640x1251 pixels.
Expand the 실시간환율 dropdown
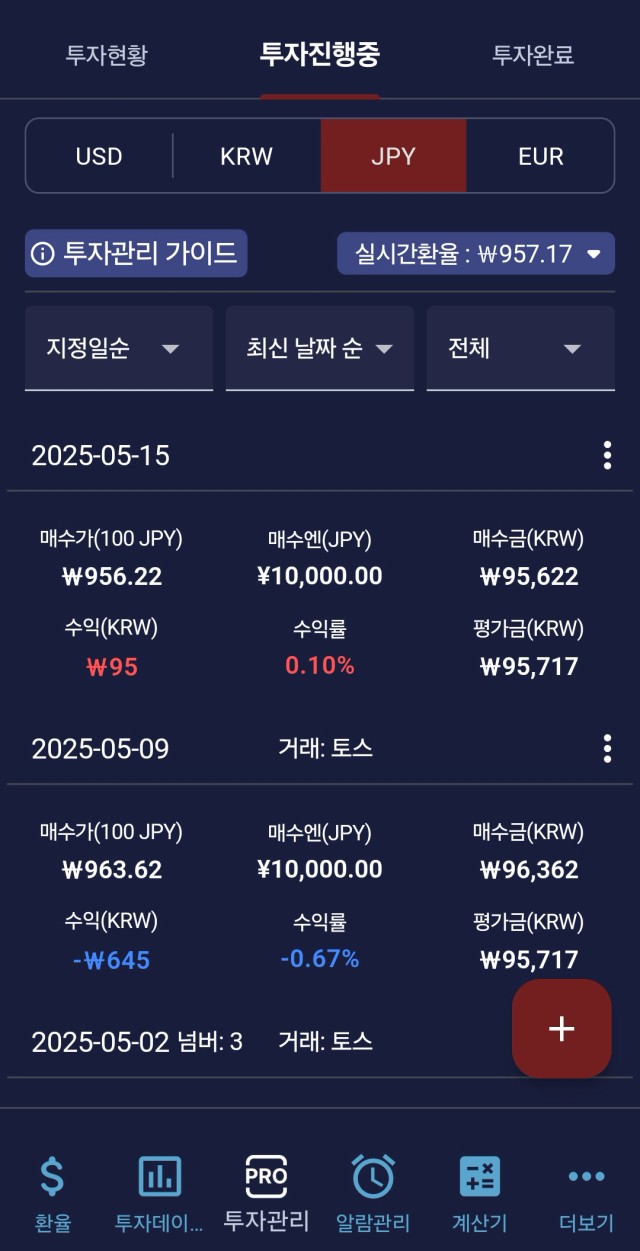476,254
